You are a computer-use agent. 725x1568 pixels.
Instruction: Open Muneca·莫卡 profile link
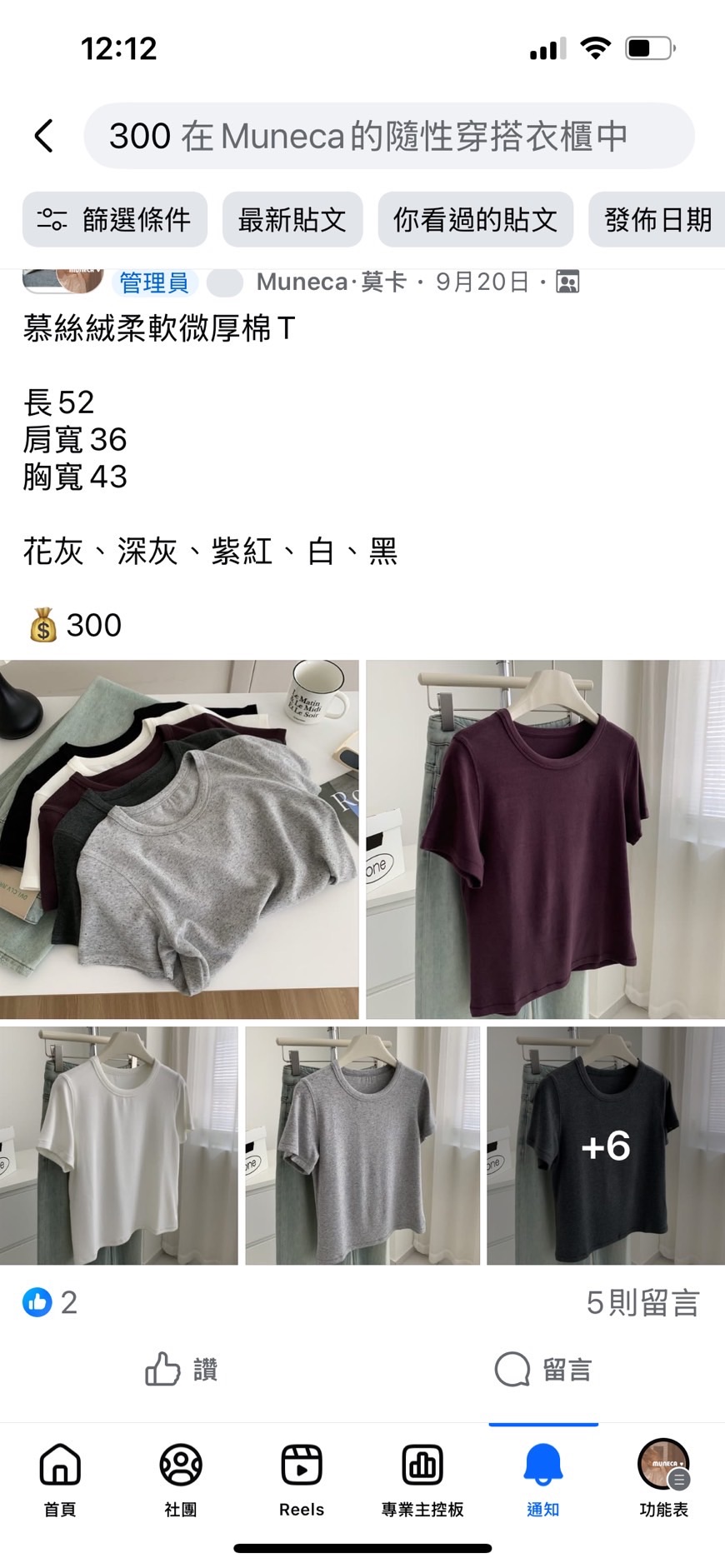tap(333, 282)
